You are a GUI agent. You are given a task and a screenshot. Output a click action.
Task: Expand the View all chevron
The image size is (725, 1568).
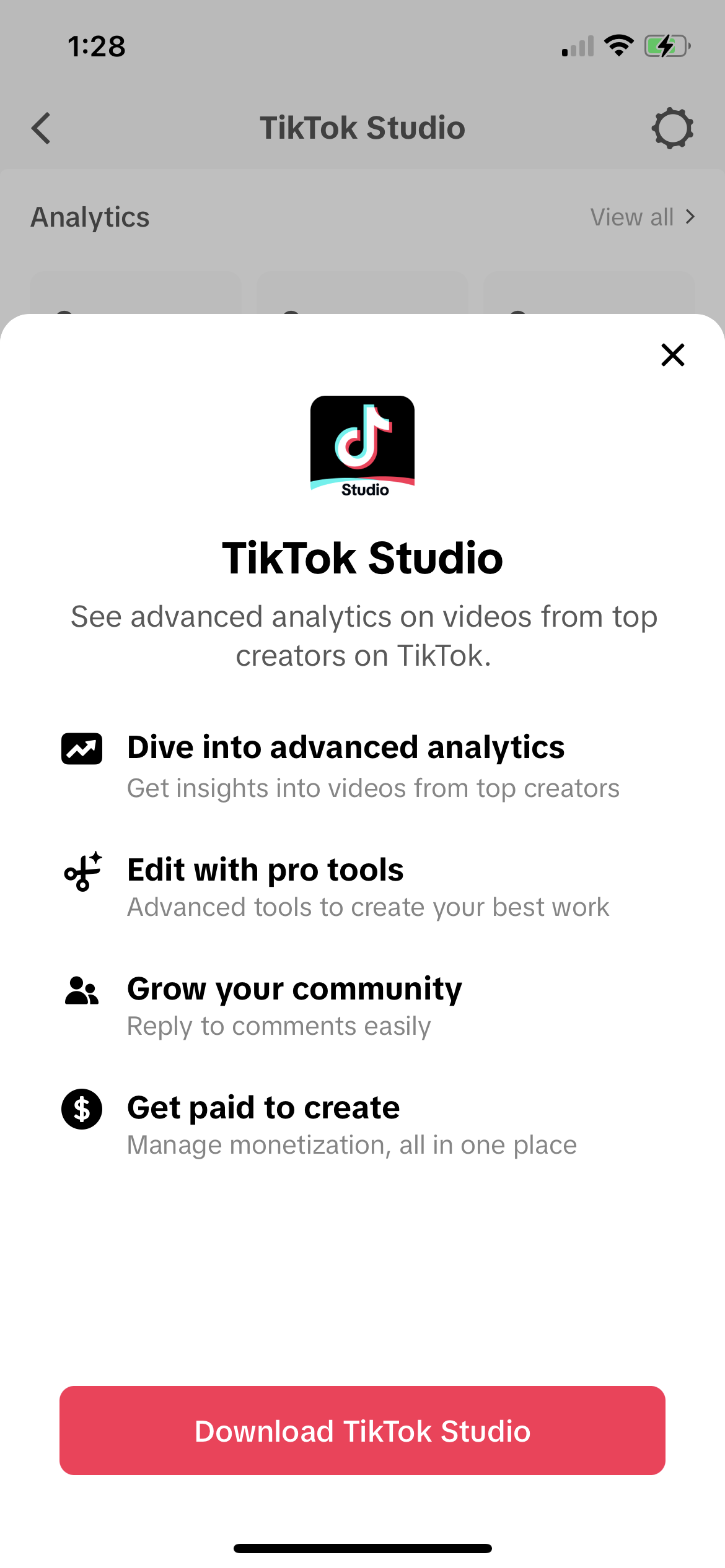click(x=690, y=217)
